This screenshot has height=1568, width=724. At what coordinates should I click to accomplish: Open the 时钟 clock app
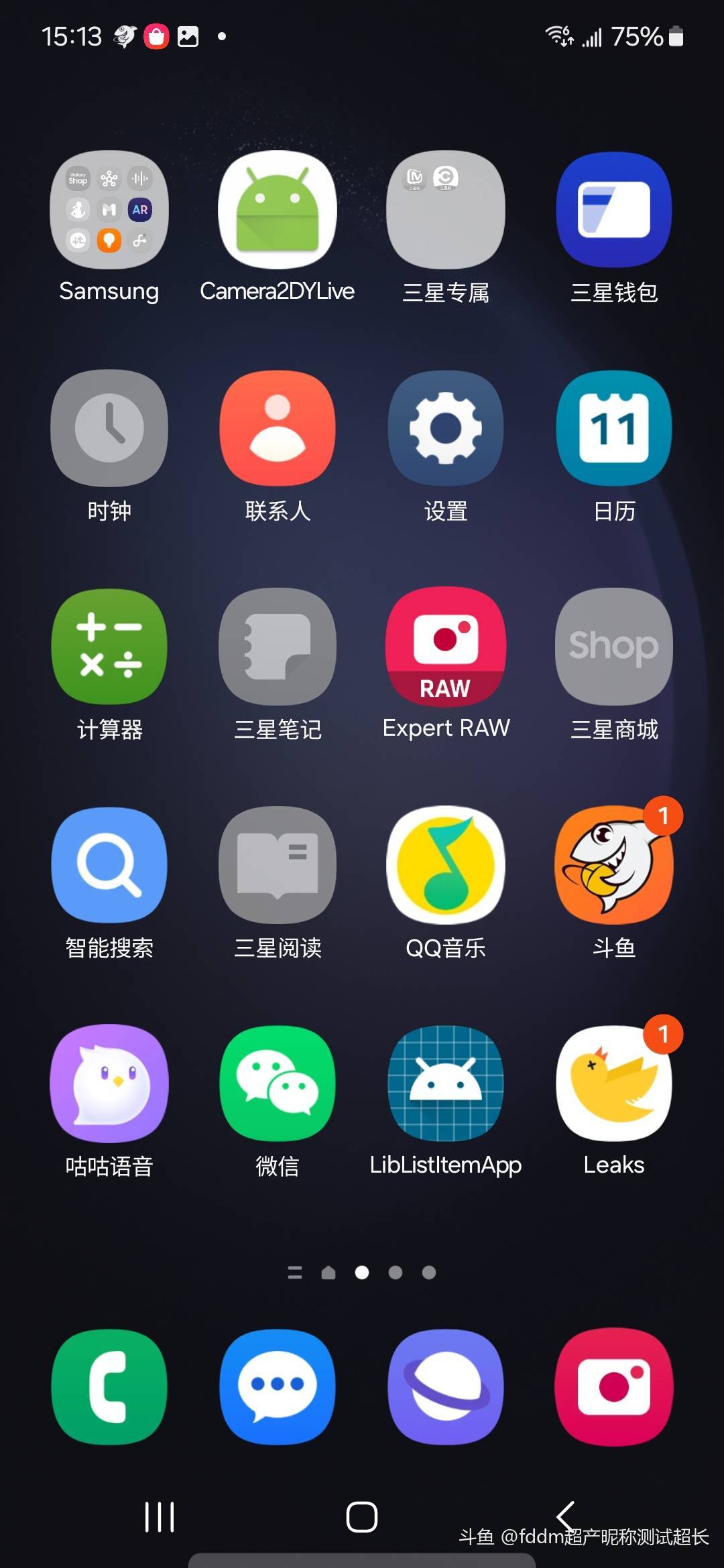[109, 428]
